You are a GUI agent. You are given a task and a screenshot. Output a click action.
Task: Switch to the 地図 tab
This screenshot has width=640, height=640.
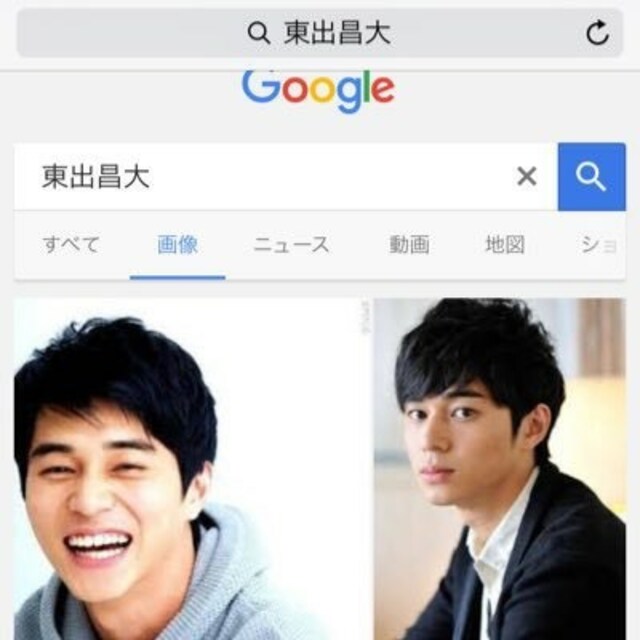(x=504, y=245)
